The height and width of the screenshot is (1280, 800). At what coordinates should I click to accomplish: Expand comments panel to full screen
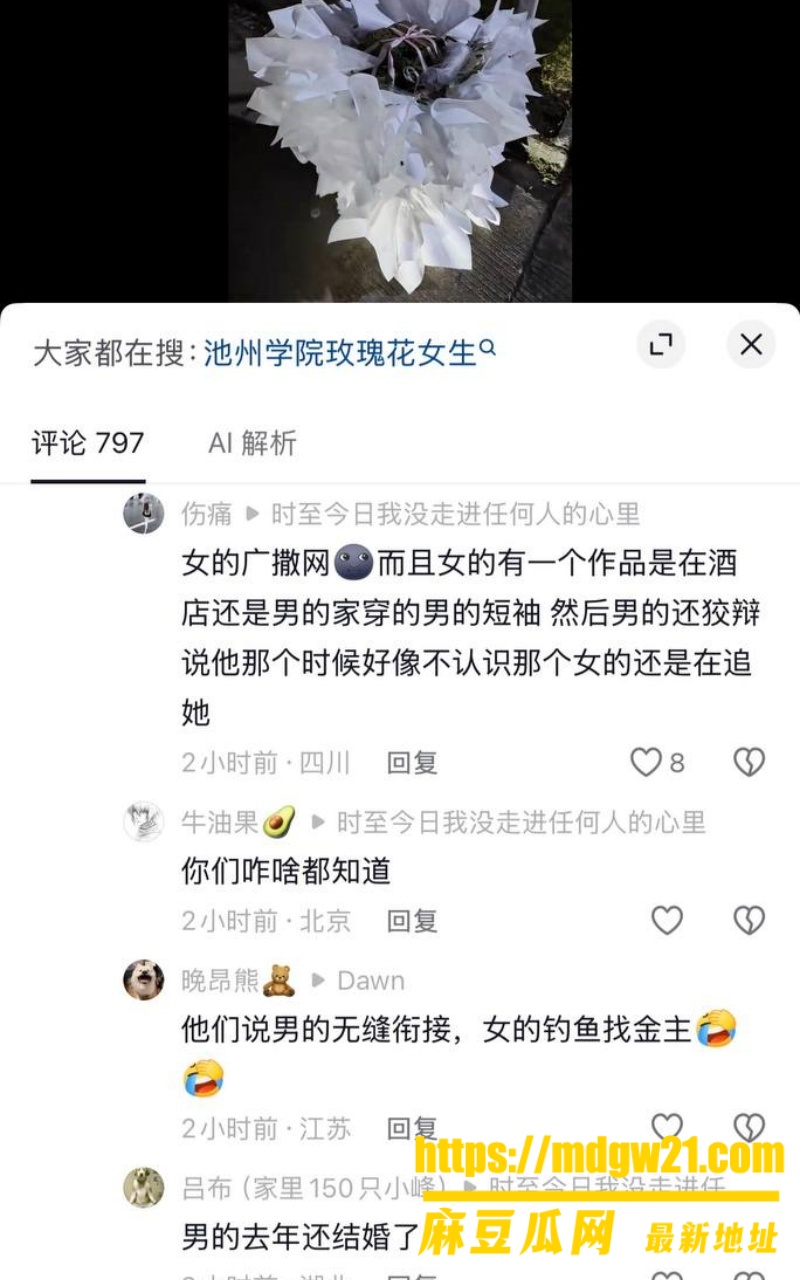tap(660, 345)
